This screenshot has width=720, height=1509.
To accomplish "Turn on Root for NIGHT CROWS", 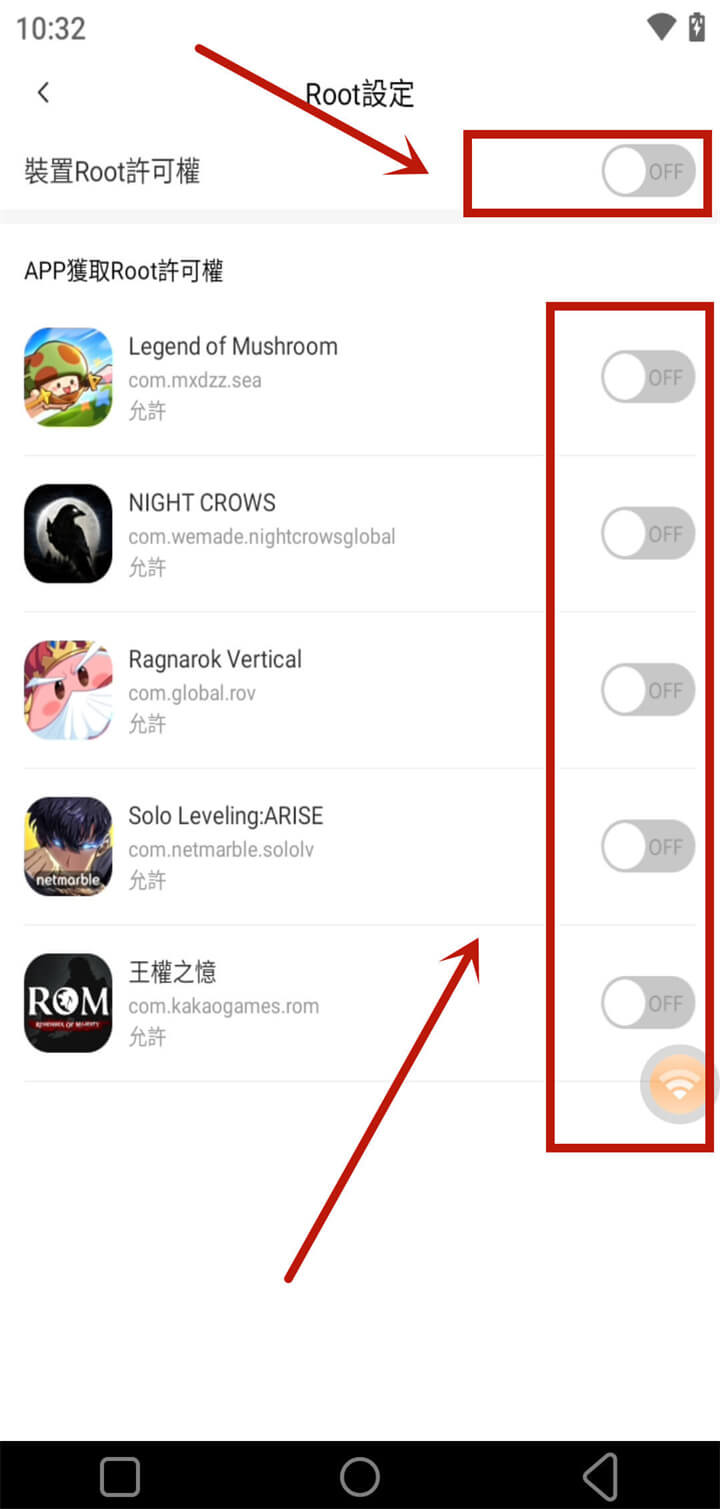I will 648,533.
